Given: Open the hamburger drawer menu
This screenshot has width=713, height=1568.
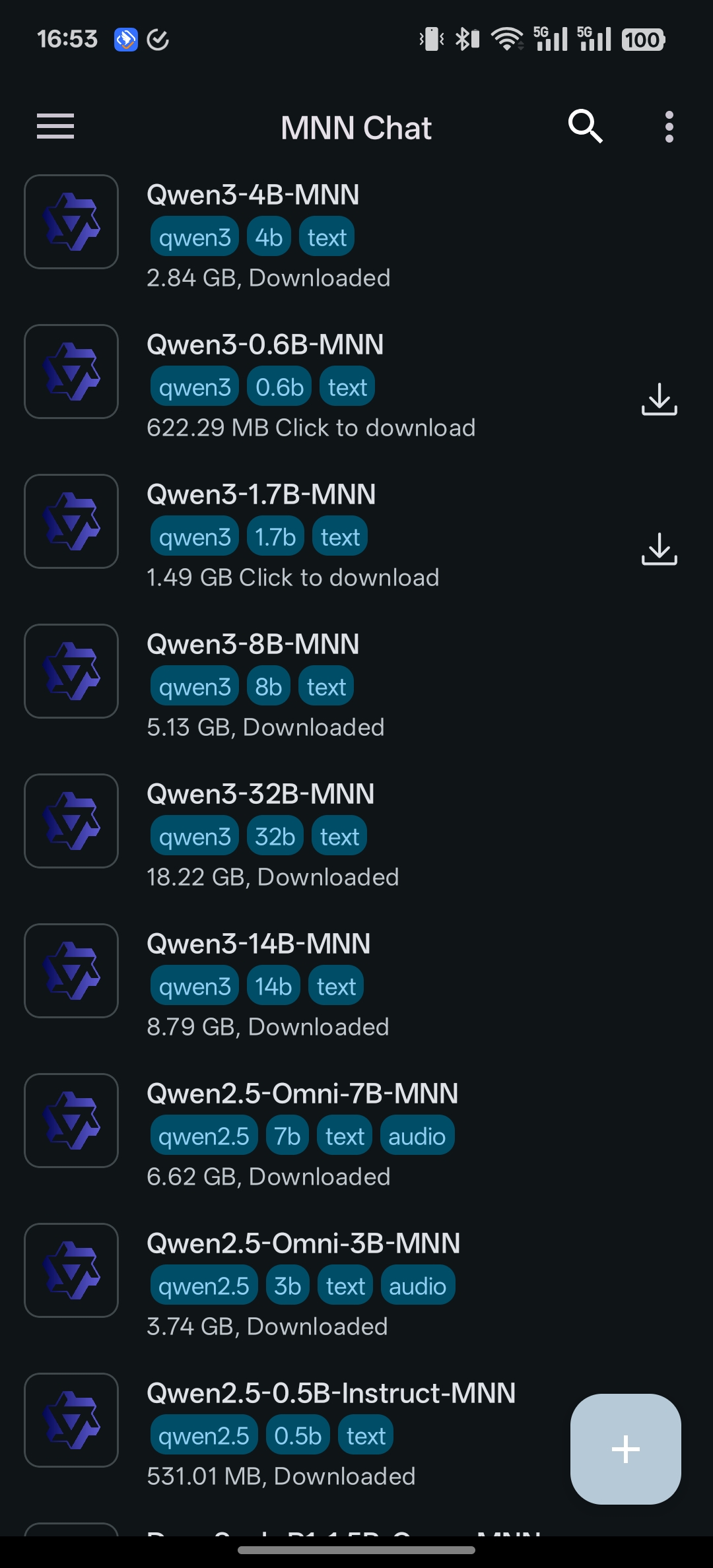Looking at the screenshot, I should pyautogui.click(x=55, y=126).
